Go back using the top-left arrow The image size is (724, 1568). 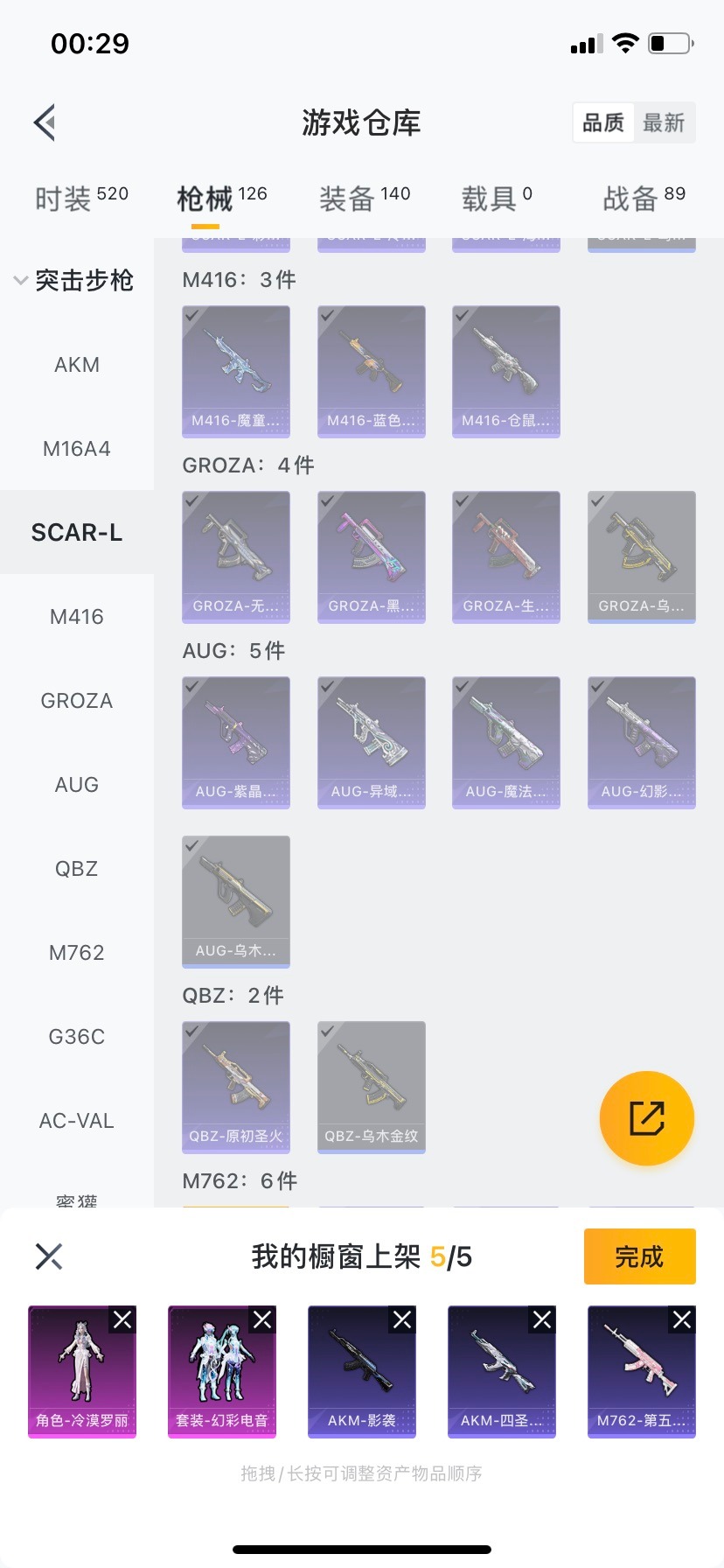(x=45, y=122)
